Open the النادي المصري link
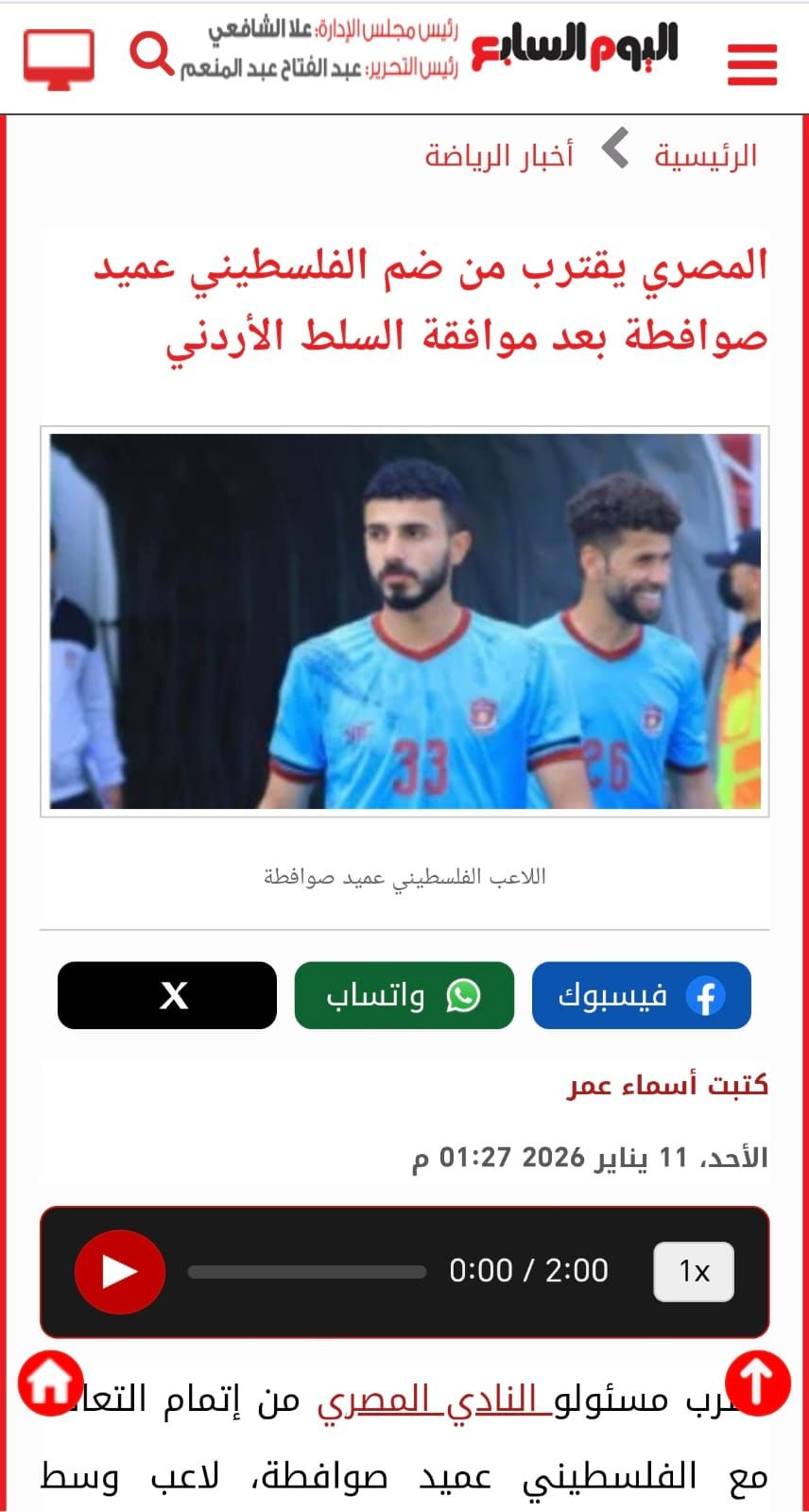The width and height of the screenshot is (809, 1512). [x=435, y=1400]
